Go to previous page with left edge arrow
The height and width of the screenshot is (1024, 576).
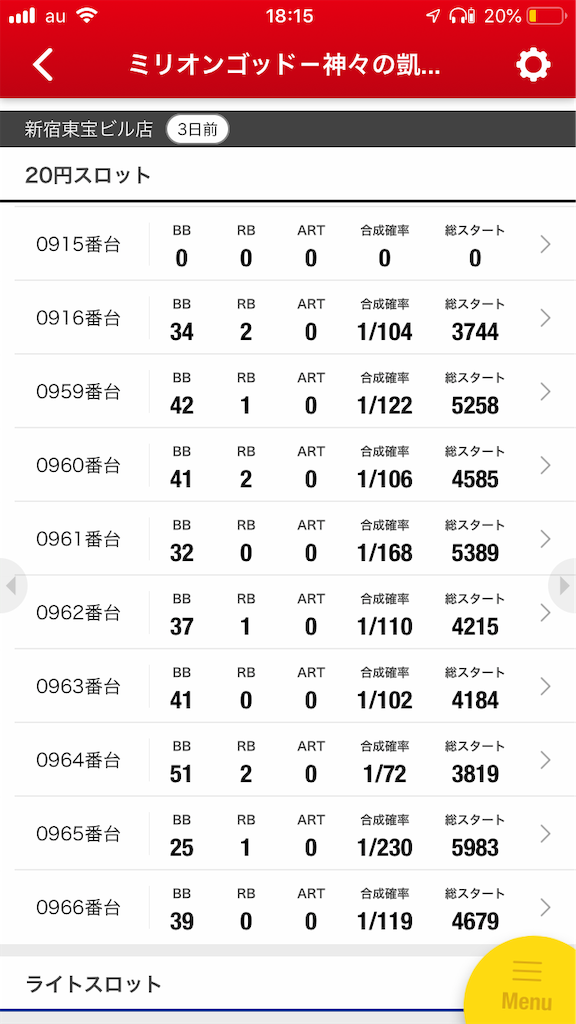[12, 586]
